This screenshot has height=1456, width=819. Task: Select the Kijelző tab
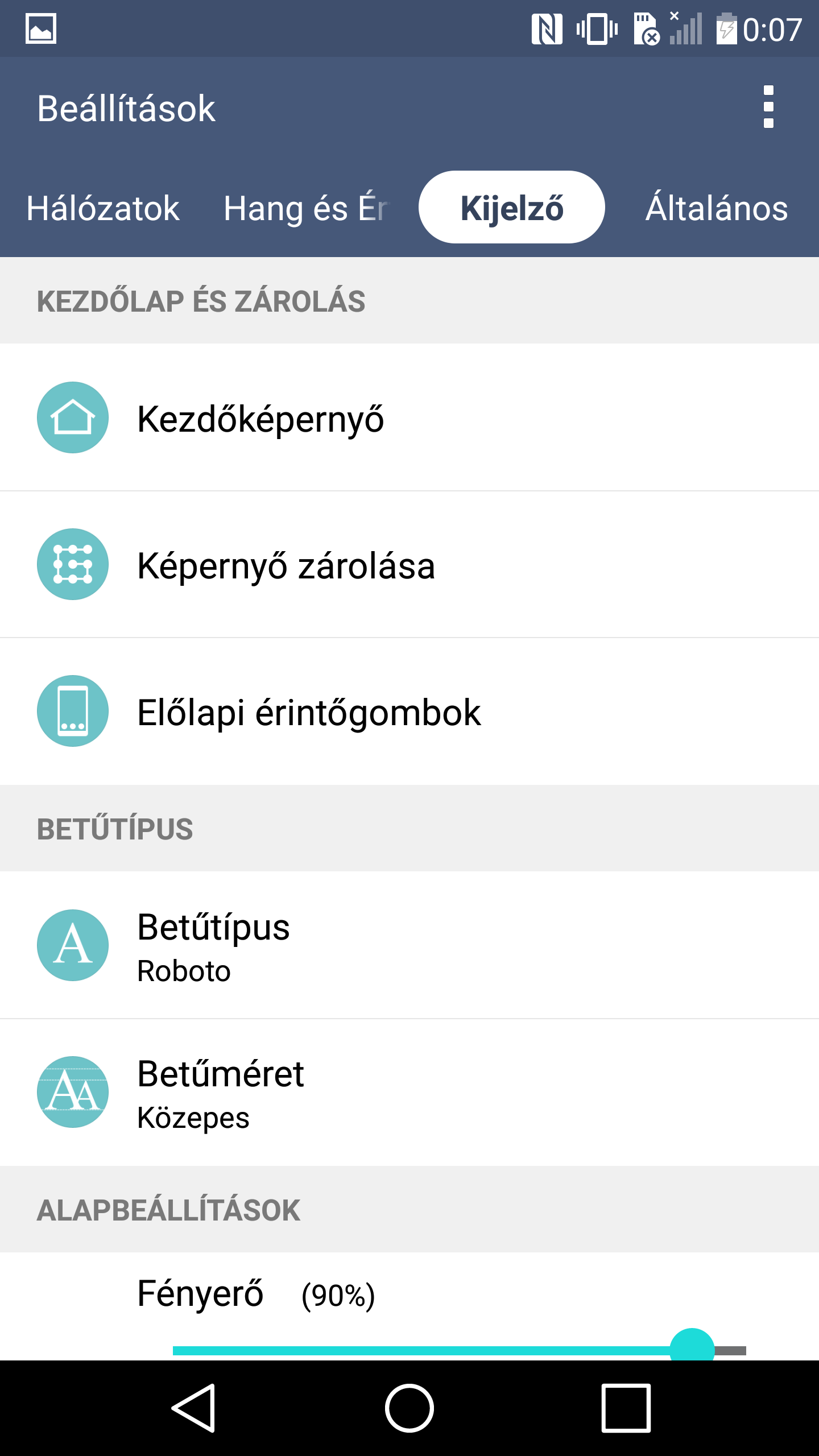point(511,208)
